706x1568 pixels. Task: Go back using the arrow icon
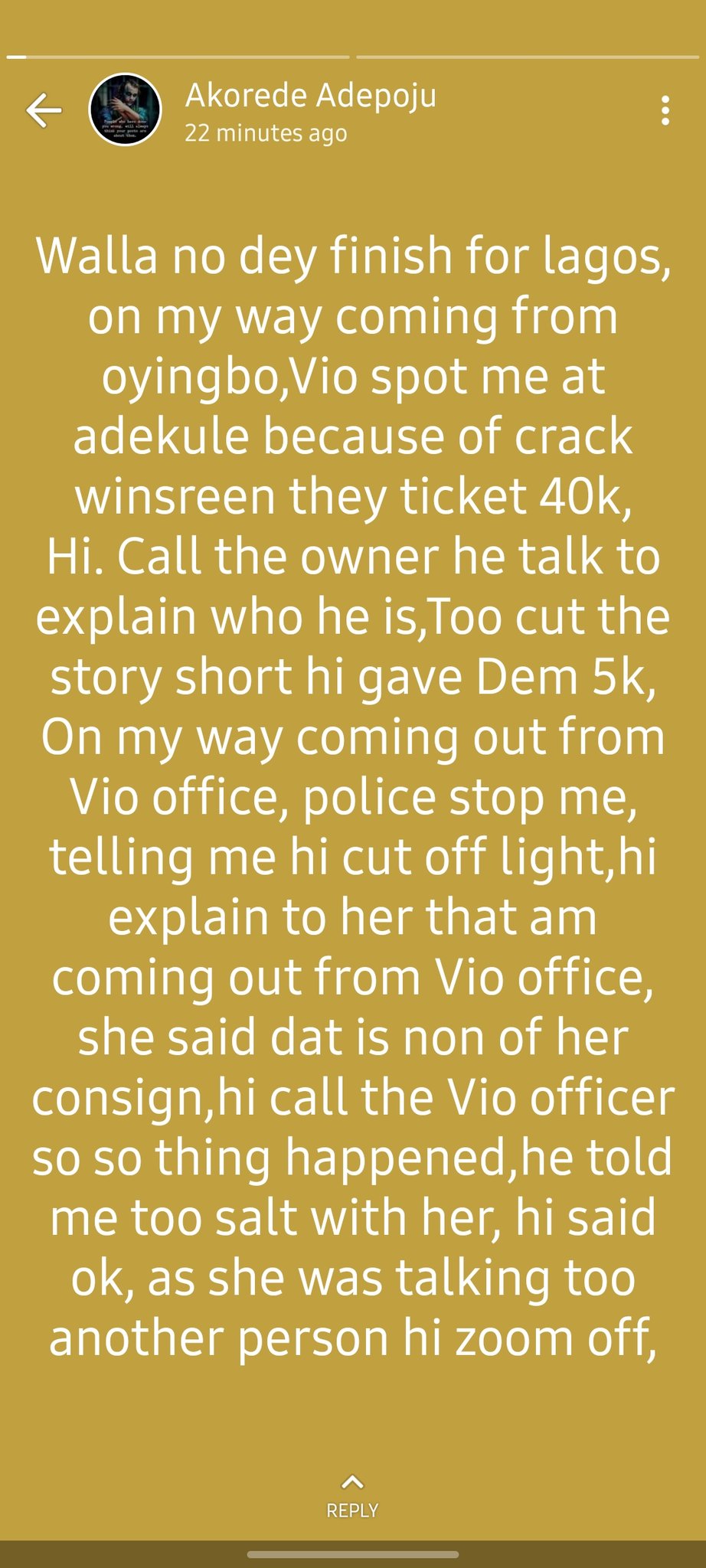(x=44, y=111)
